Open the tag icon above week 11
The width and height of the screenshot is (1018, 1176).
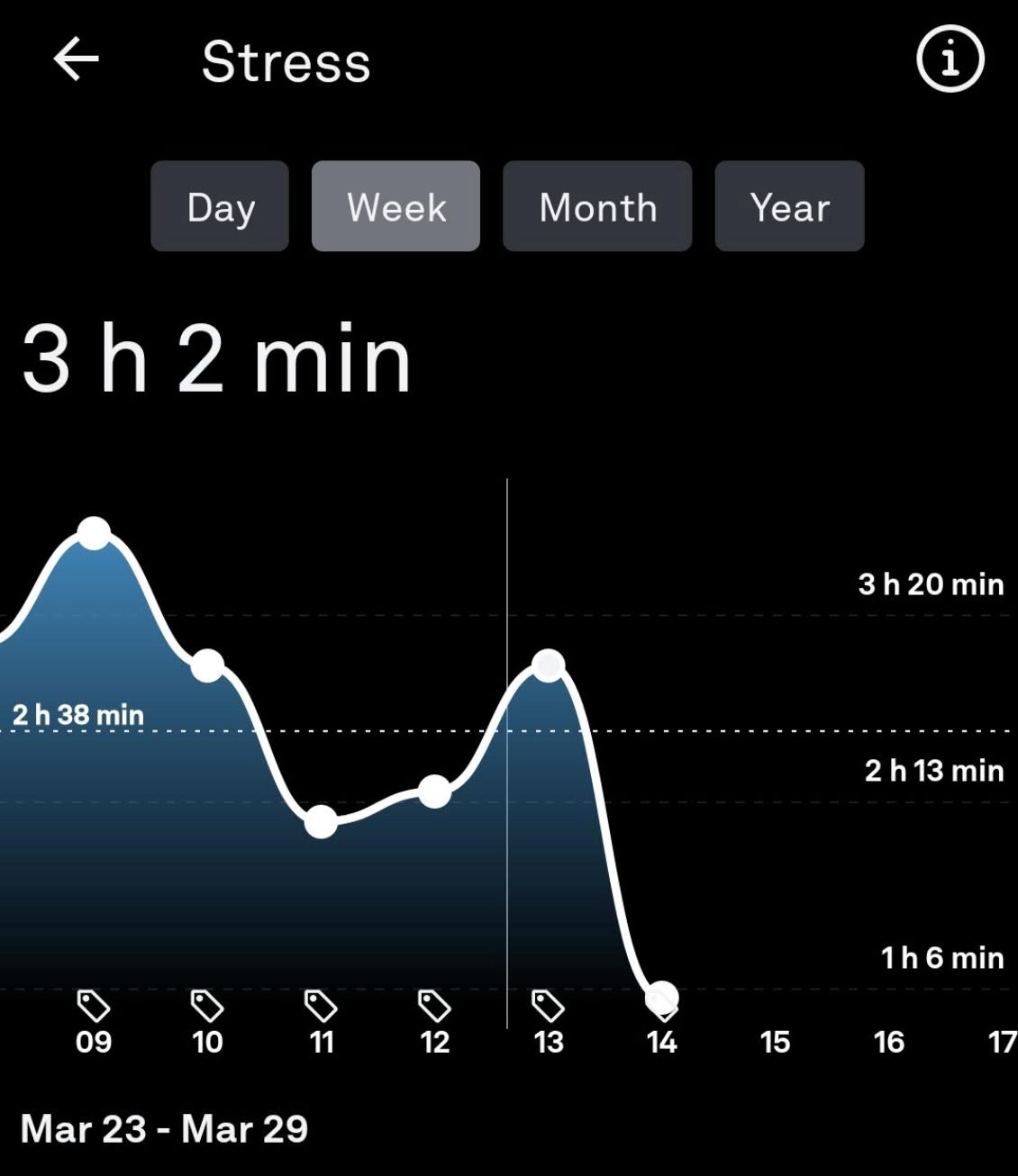point(321,1005)
